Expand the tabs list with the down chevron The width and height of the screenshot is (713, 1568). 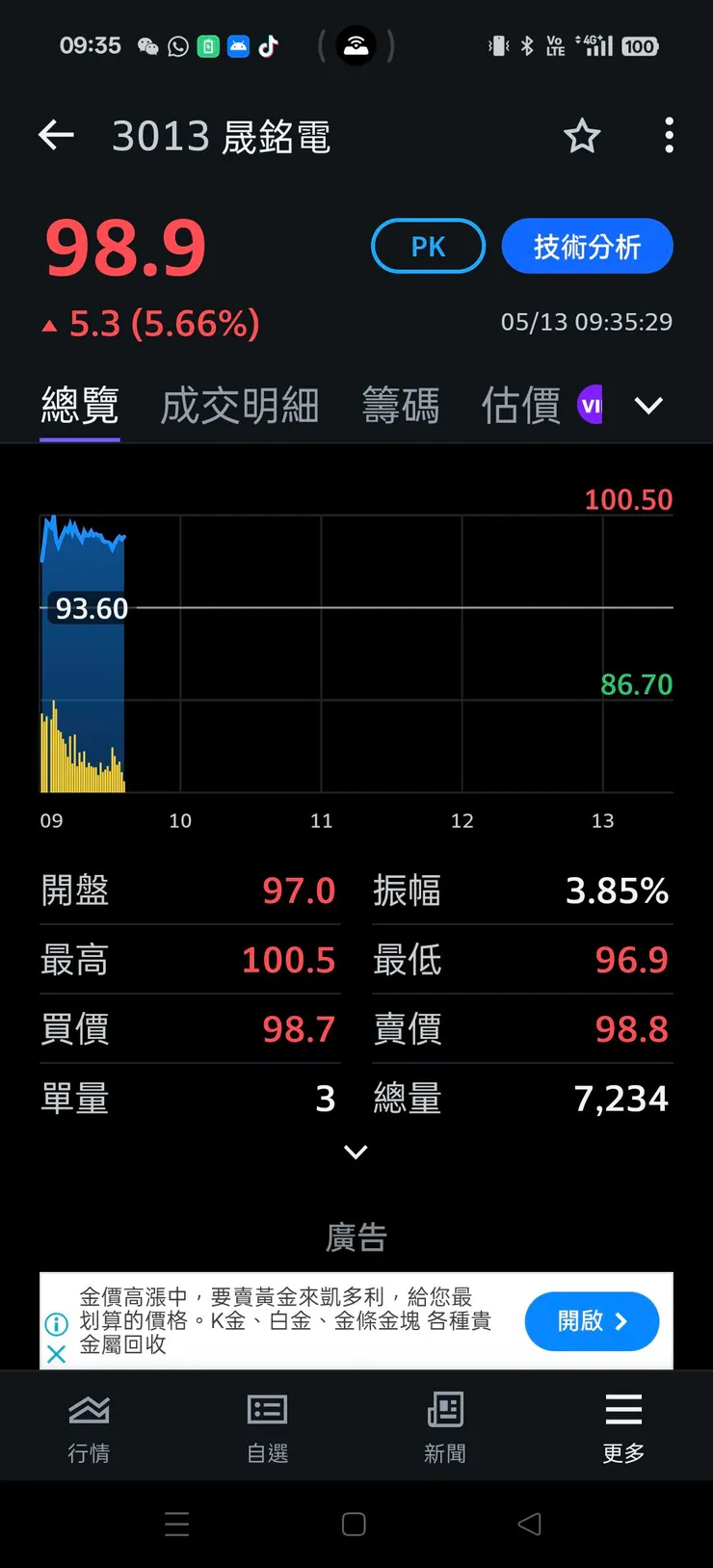(x=648, y=405)
